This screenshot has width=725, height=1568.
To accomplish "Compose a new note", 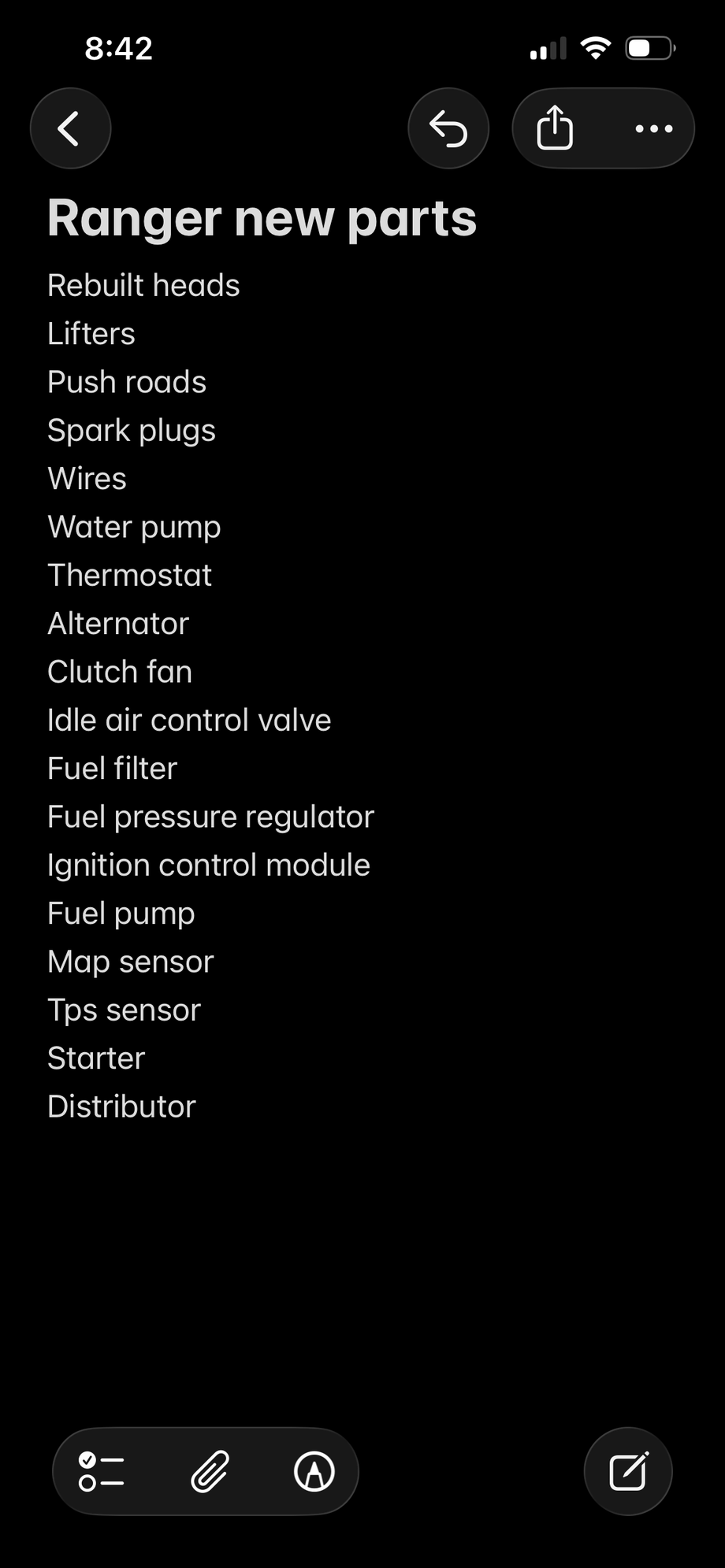I will (628, 1471).
